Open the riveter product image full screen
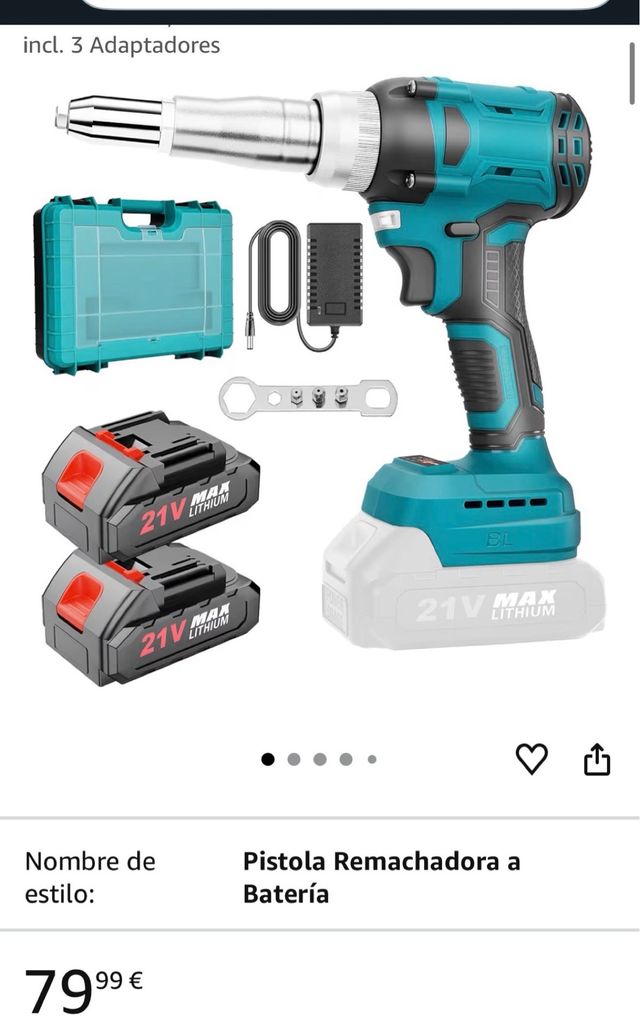Image resolution: width=640 pixels, height=1031 pixels. click(320, 380)
